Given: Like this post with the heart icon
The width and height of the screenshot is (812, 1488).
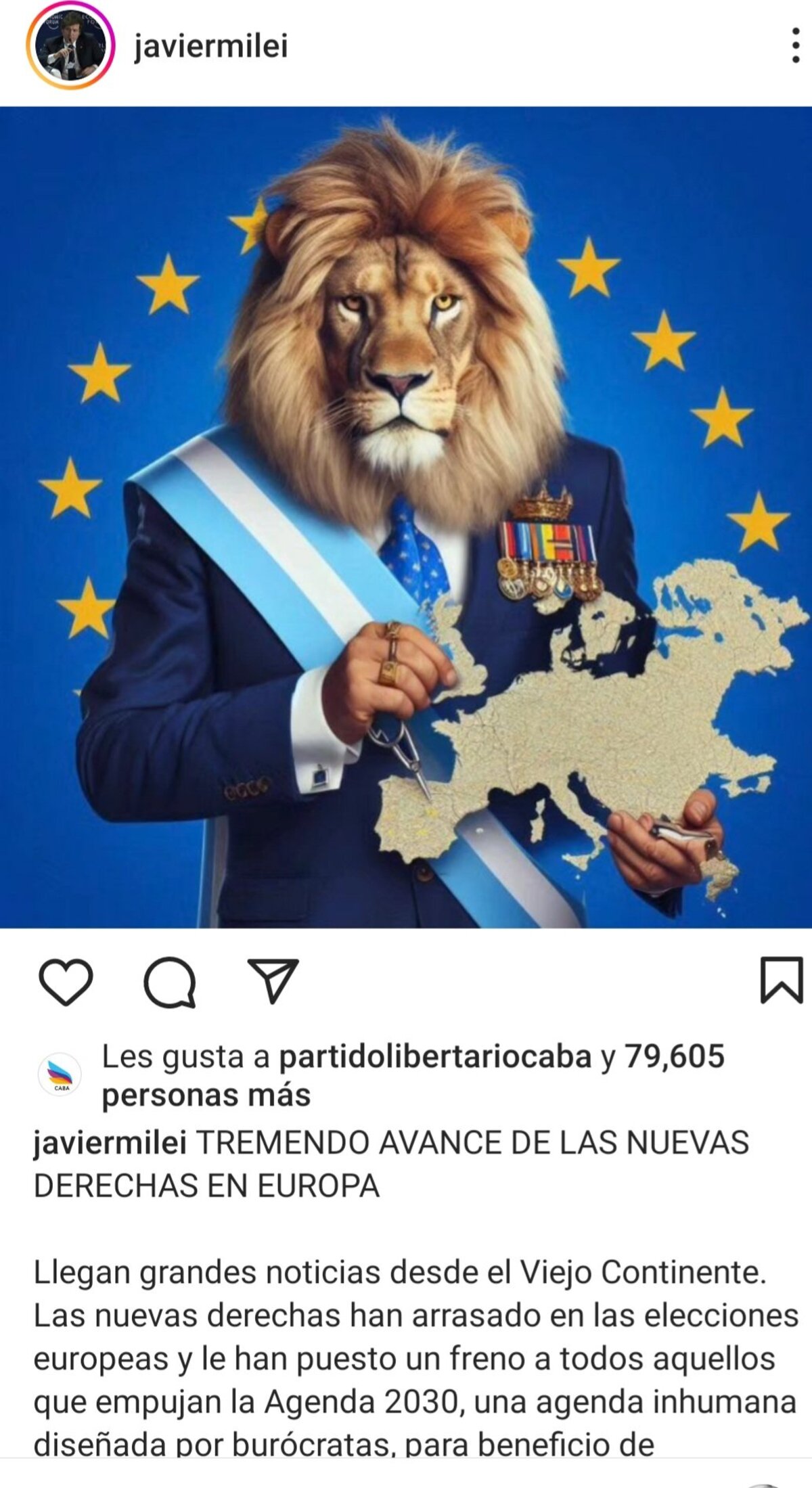Looking at the screenshot, I should (66, 981).
